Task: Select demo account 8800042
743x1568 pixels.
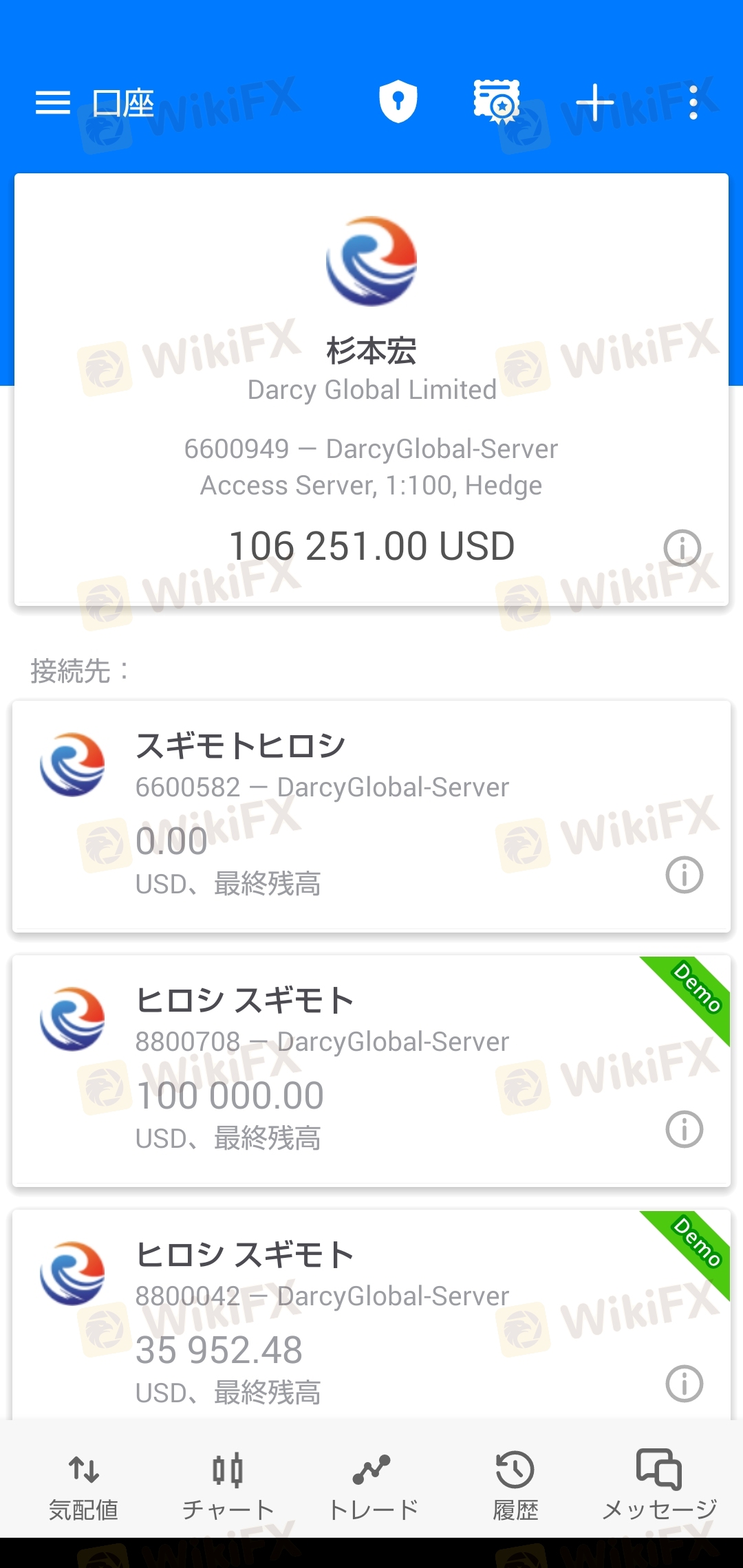Action: [x=371, y=1314]
